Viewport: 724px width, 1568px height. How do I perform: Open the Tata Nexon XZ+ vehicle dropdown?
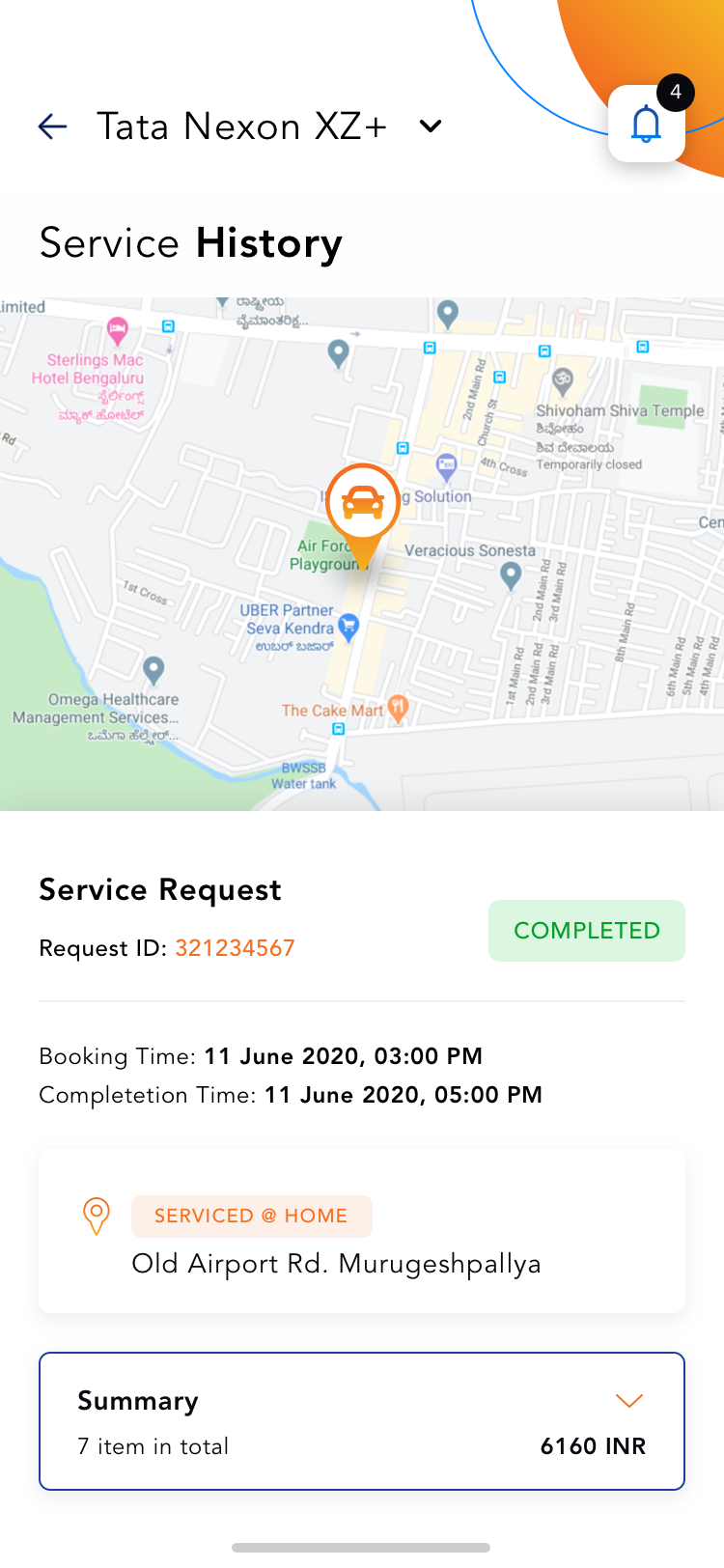(x=431, y=126)
